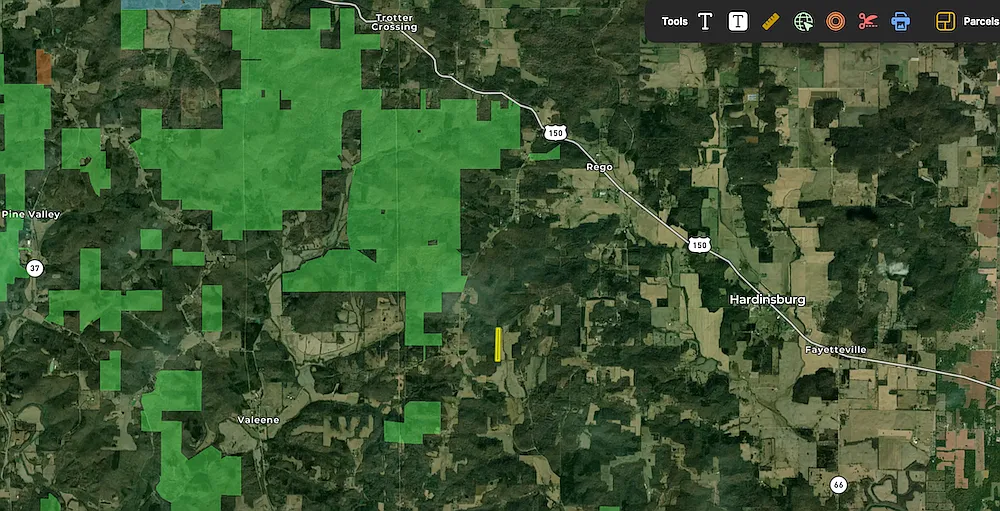Select the boxed text annotation tool
This screenshot has height=511, width=1000.
[x=738, y=21]
